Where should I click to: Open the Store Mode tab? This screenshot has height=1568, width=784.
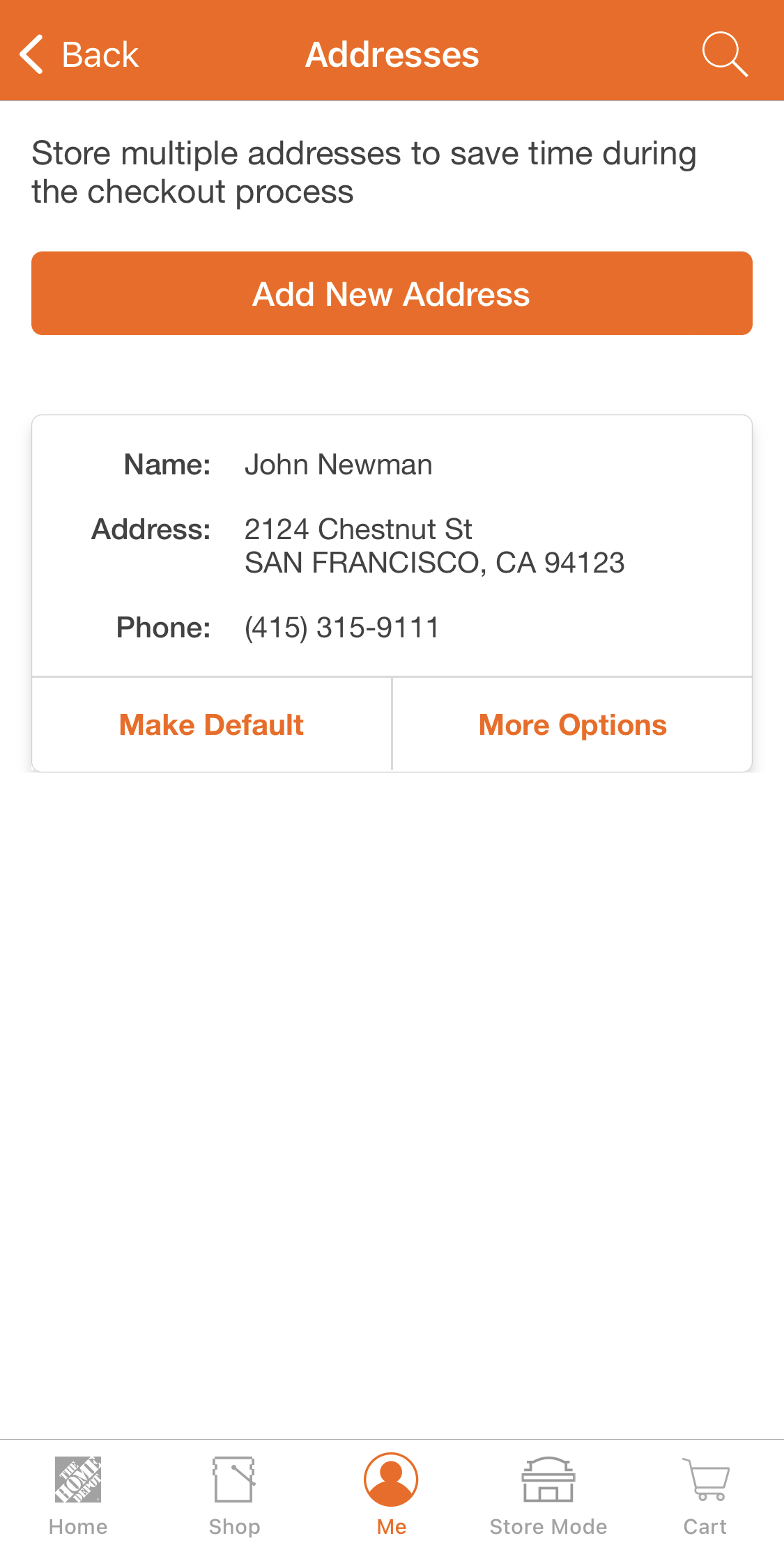pyautogui.click(x=548, y=1527)
